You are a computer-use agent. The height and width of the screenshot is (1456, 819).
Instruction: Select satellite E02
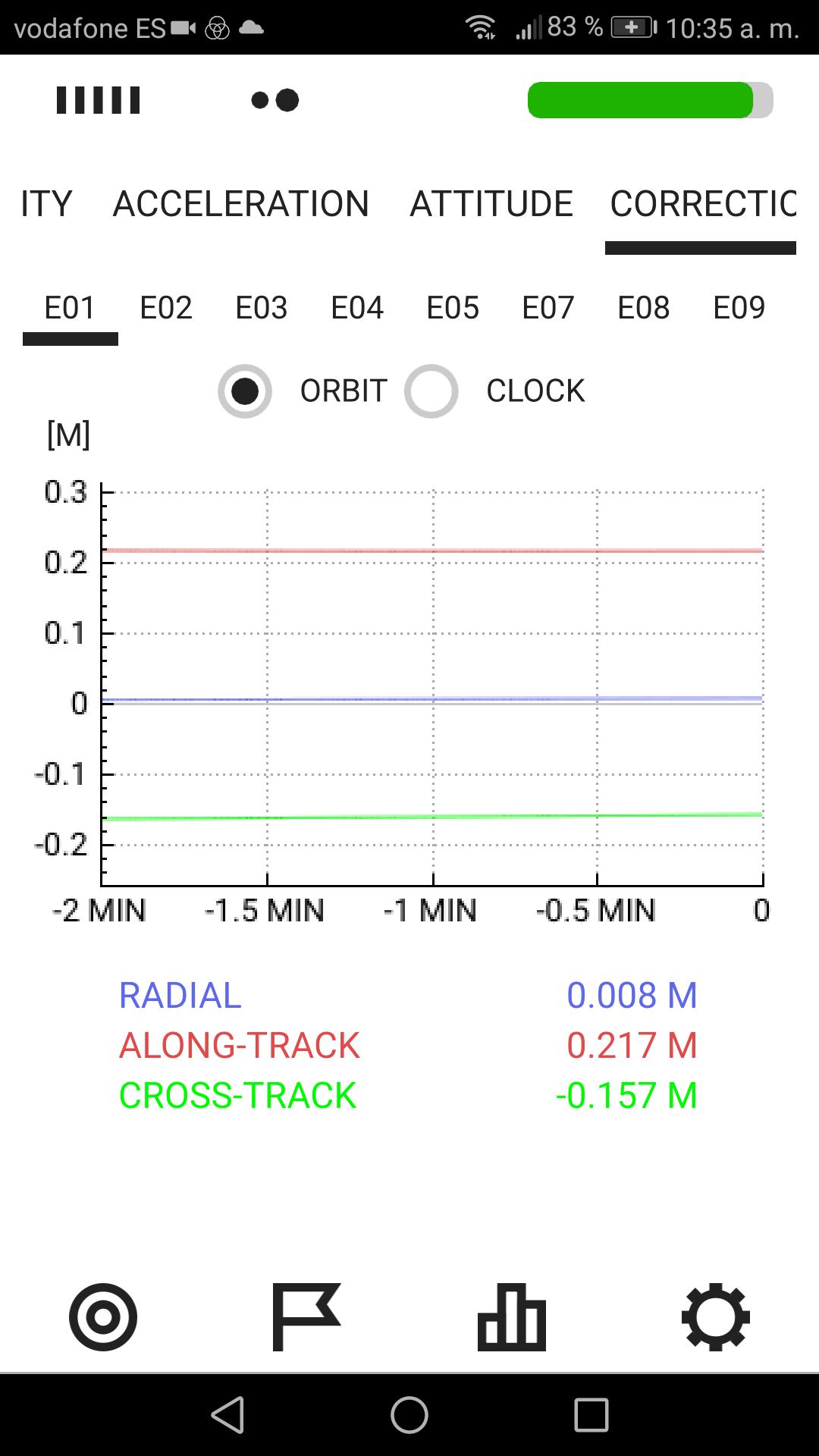(x=166, y=308)
